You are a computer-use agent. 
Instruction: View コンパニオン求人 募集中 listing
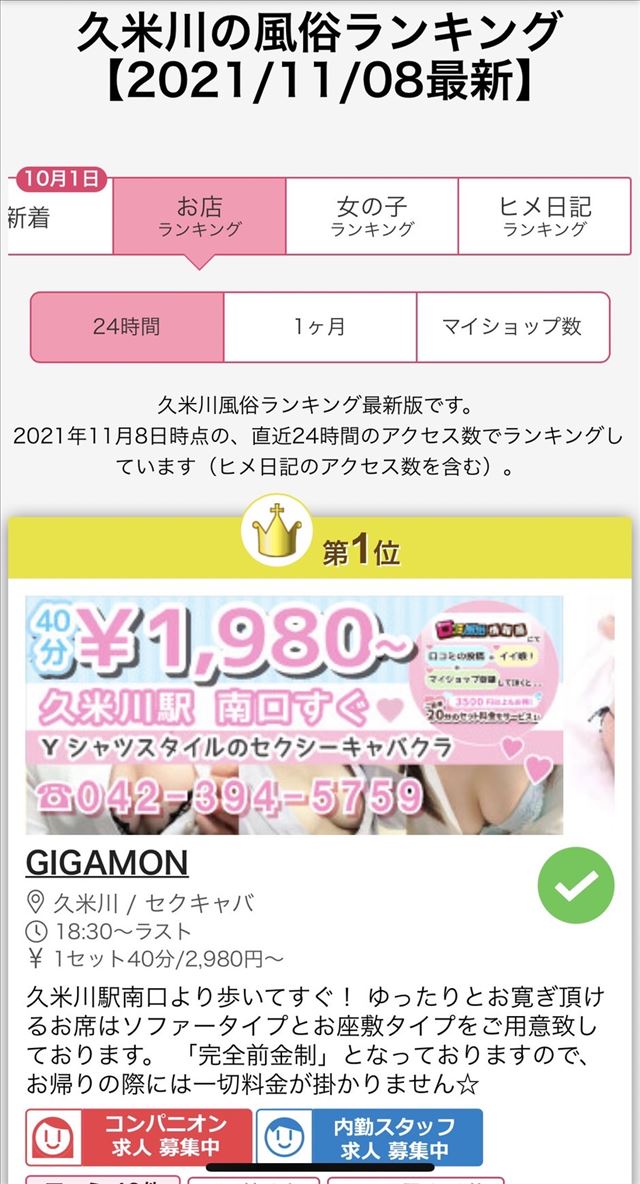point(139,1137)
